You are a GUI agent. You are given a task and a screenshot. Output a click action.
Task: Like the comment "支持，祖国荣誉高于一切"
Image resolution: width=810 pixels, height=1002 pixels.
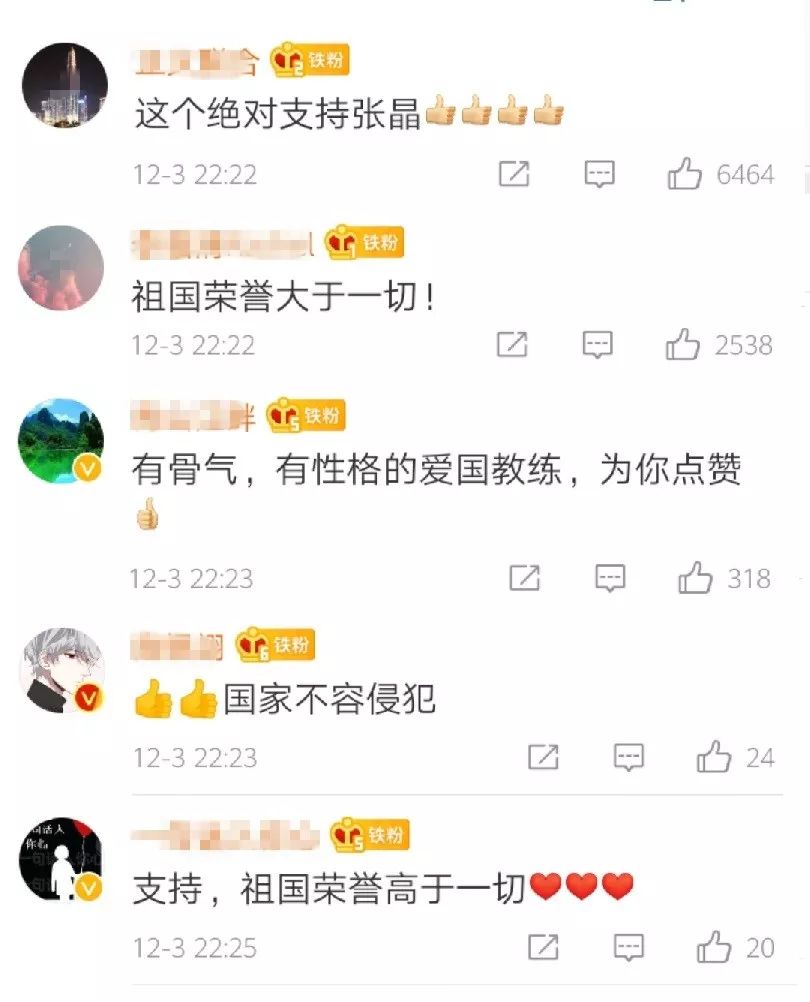click(x=714, y=946)
